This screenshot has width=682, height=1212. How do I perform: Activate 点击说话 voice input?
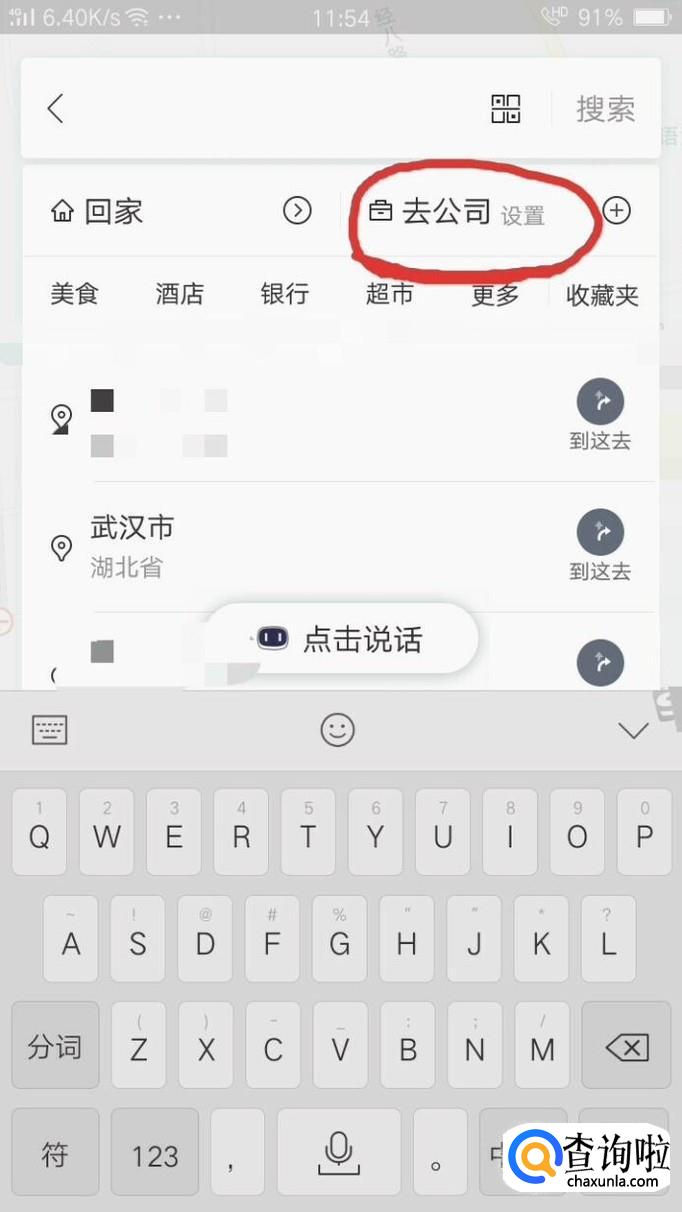point(340,639)
